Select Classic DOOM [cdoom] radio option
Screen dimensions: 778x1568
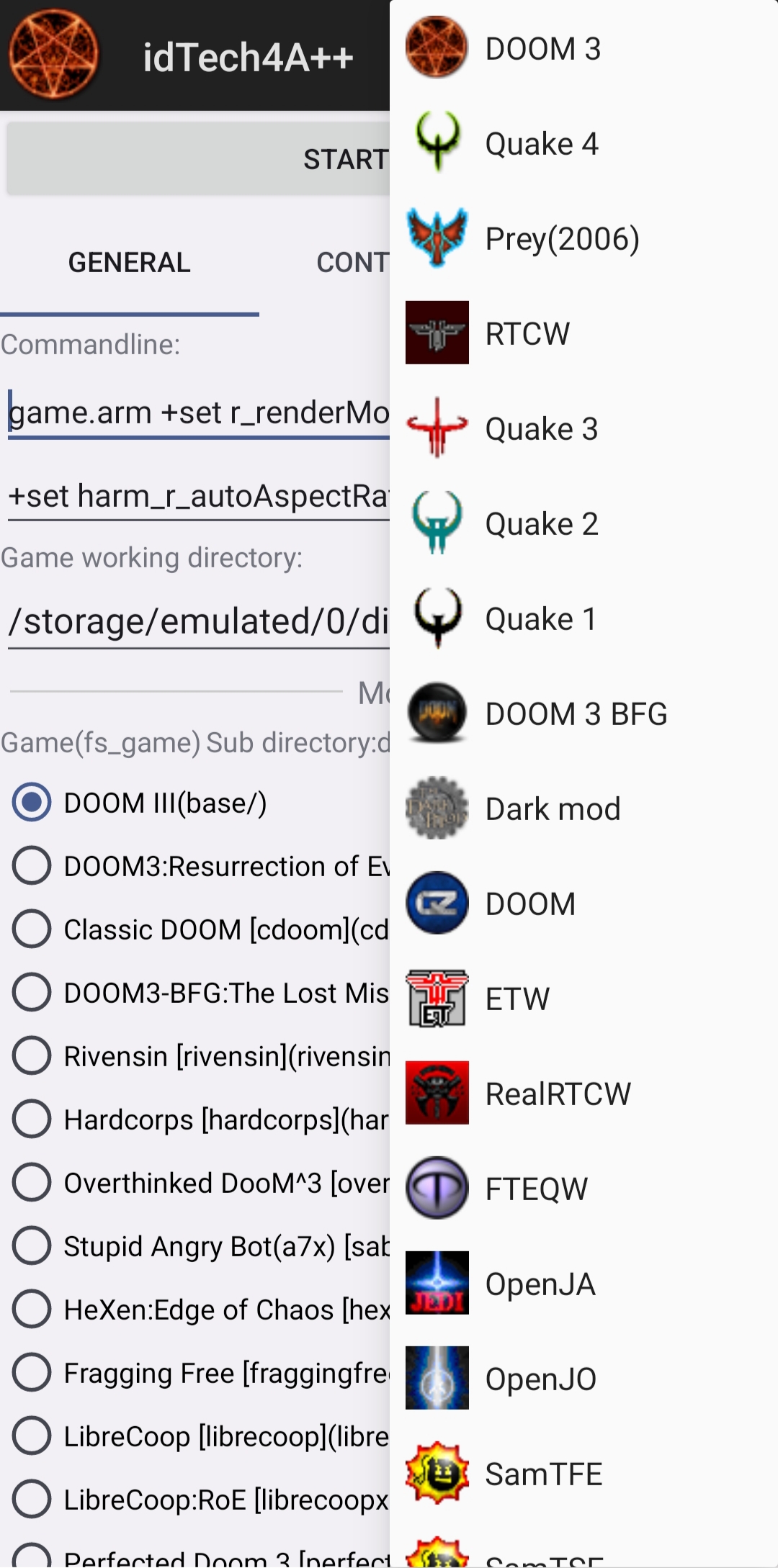[x=32, y=929]
